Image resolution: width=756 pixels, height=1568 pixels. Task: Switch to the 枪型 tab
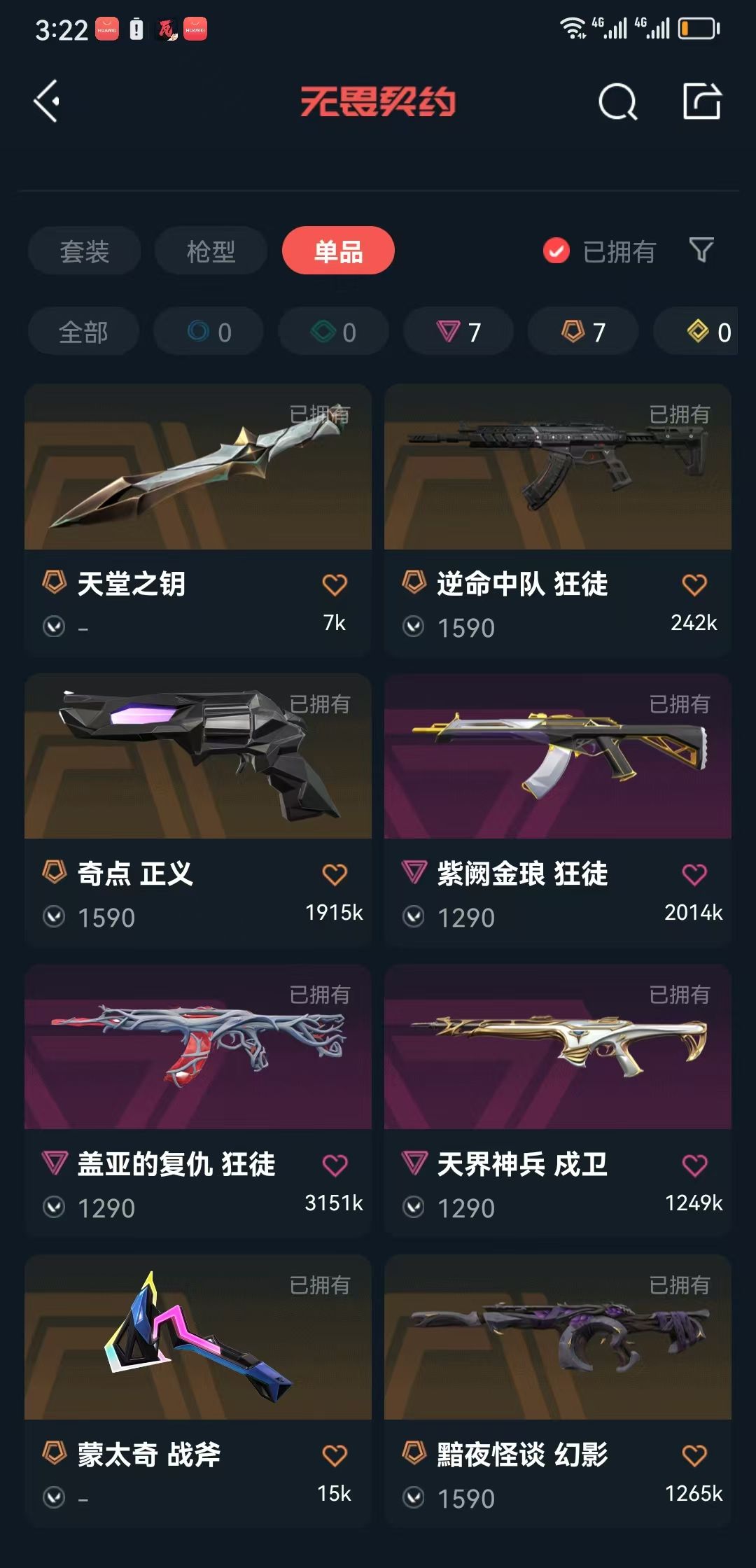(x=211, y=251)
